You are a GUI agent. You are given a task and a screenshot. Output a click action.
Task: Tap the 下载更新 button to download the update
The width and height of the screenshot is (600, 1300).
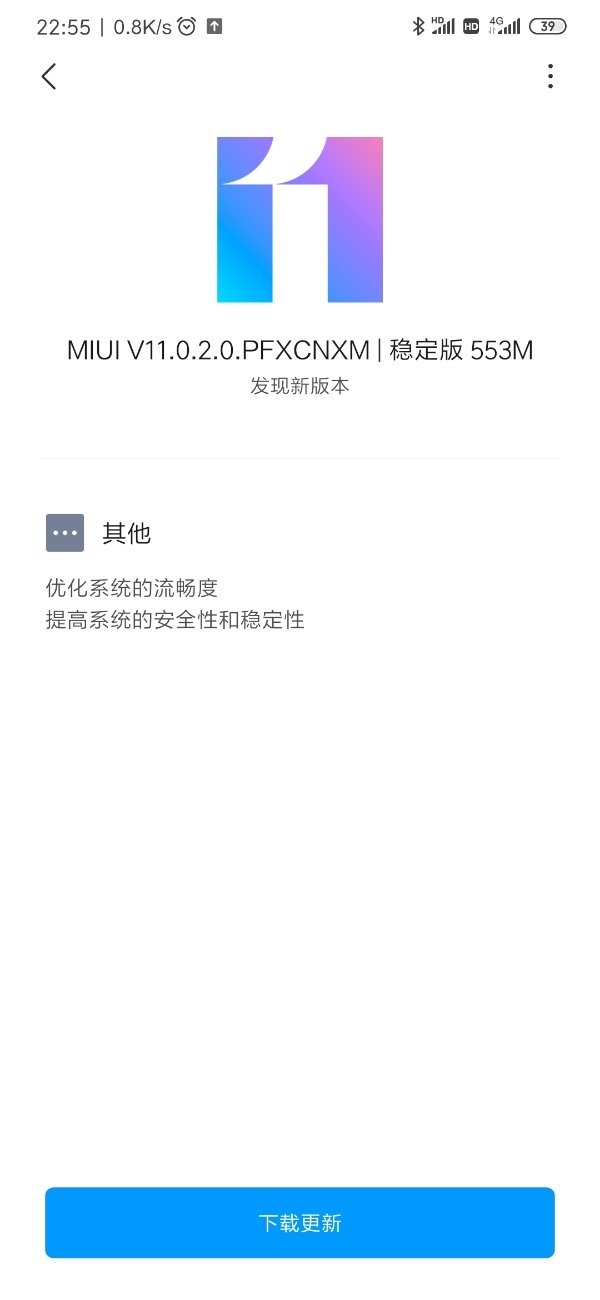300,1222
